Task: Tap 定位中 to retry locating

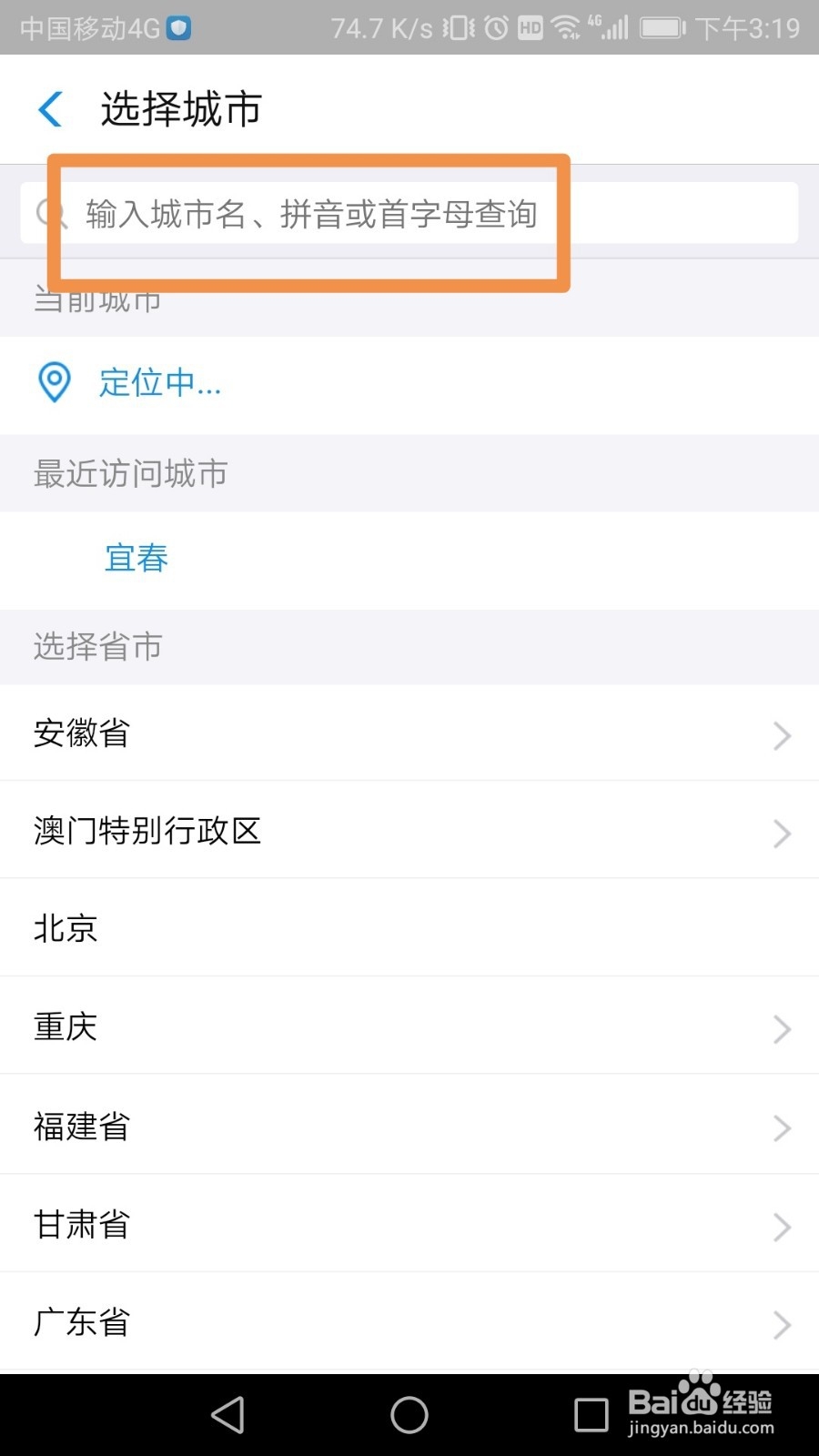Action: click(x=160, y=383)
